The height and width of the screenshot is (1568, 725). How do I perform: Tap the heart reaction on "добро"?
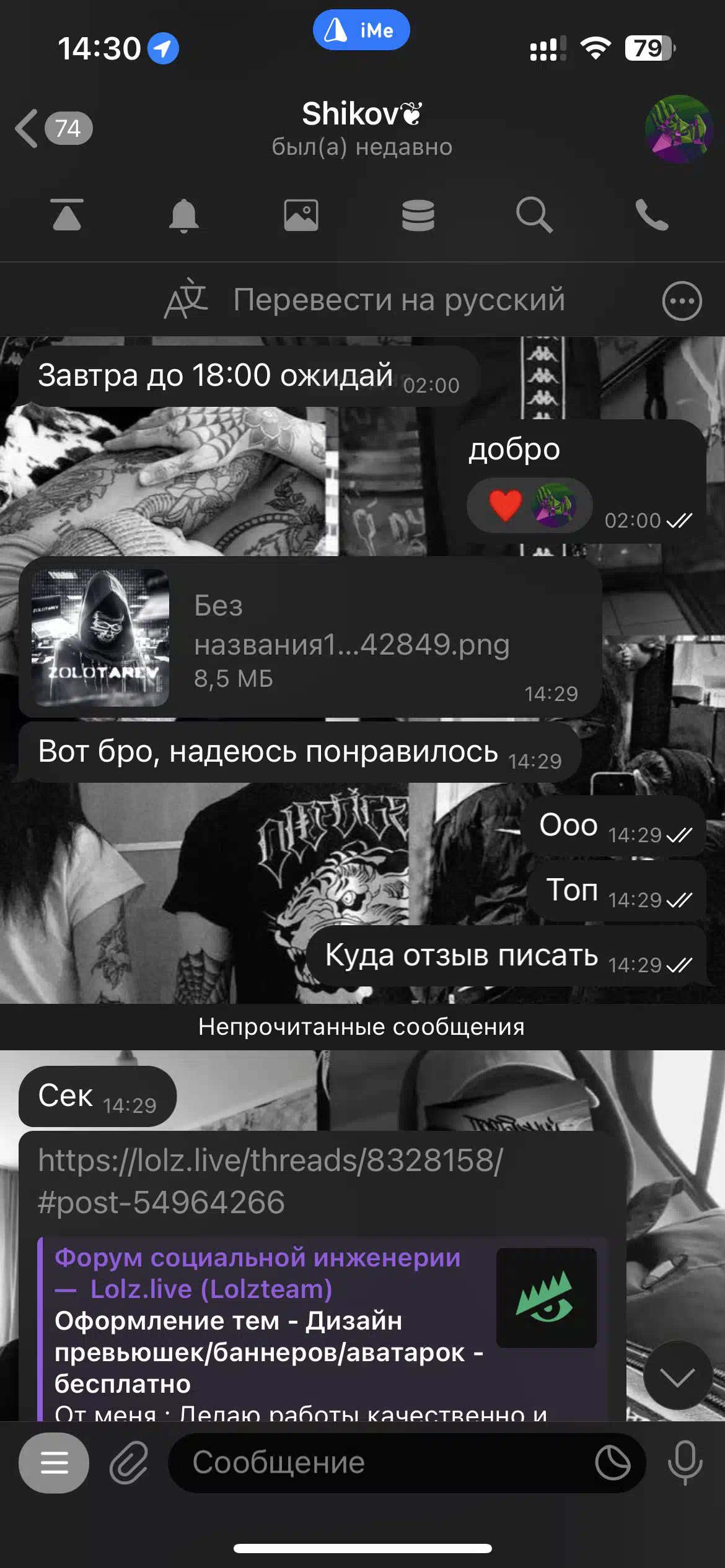(506, 505)
